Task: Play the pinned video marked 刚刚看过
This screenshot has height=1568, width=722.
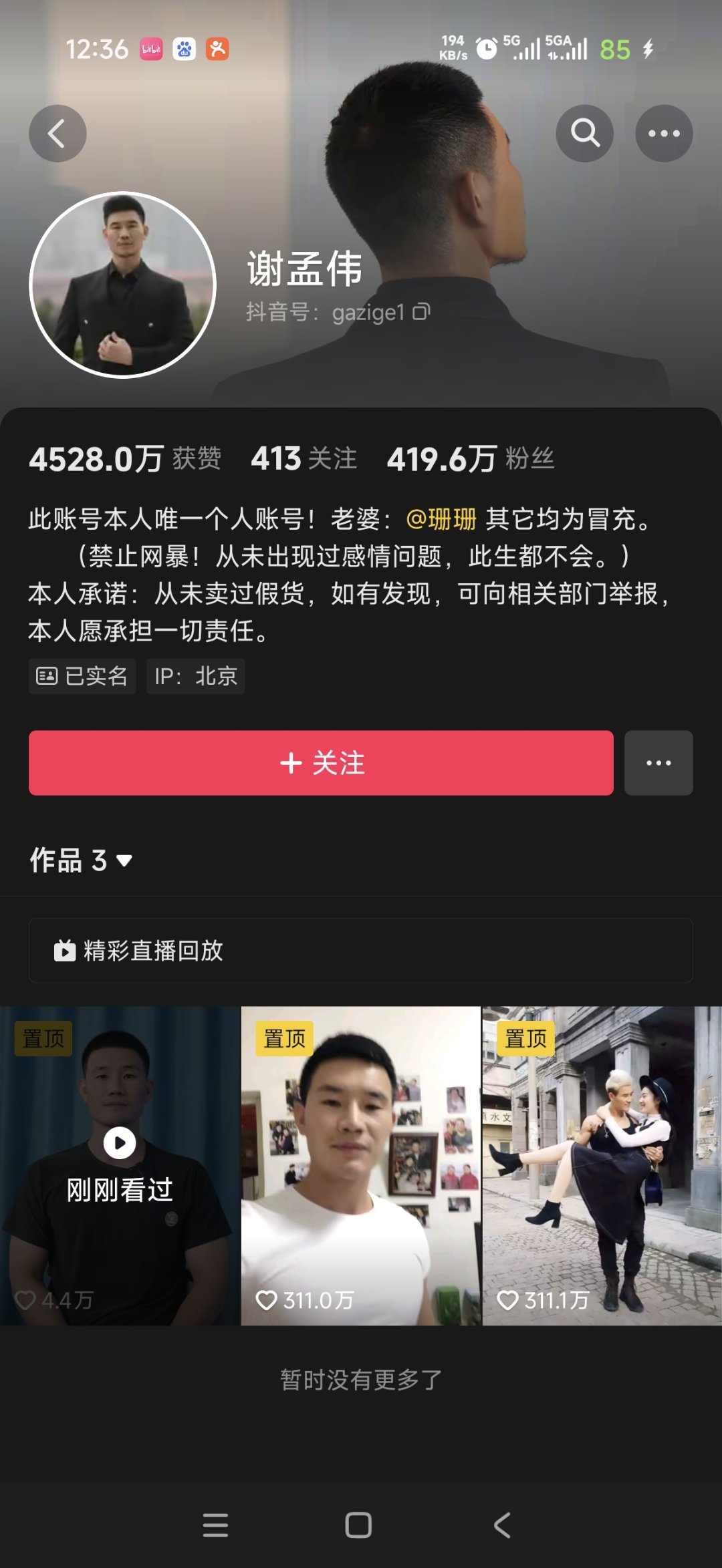Action: coord(120,1166)
